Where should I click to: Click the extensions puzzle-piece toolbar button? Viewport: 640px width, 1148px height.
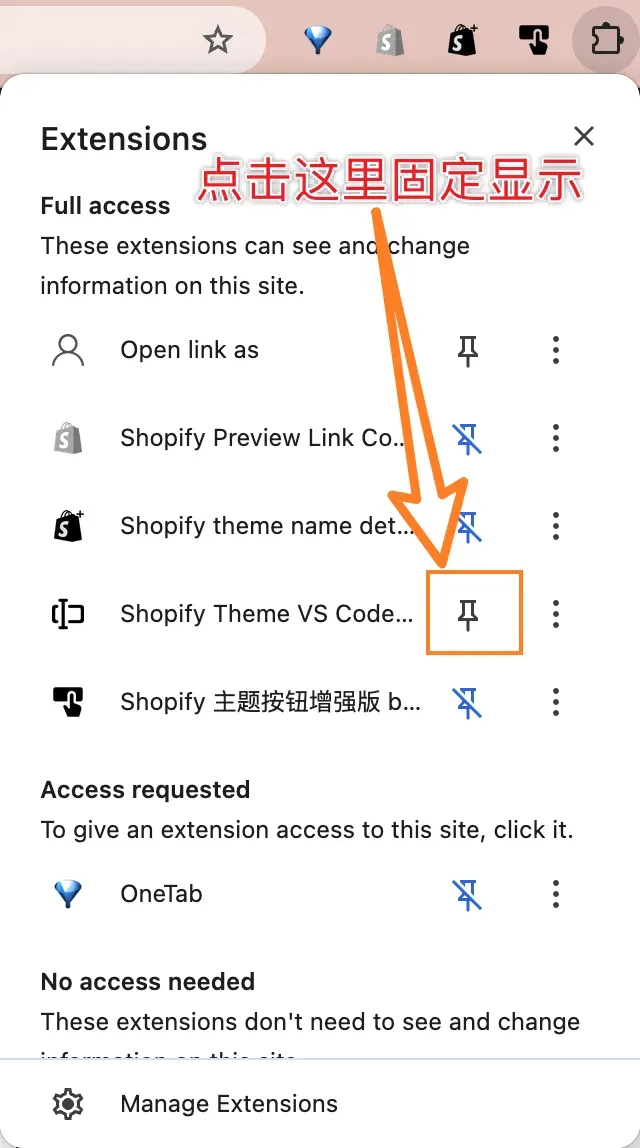coord(606,40)
